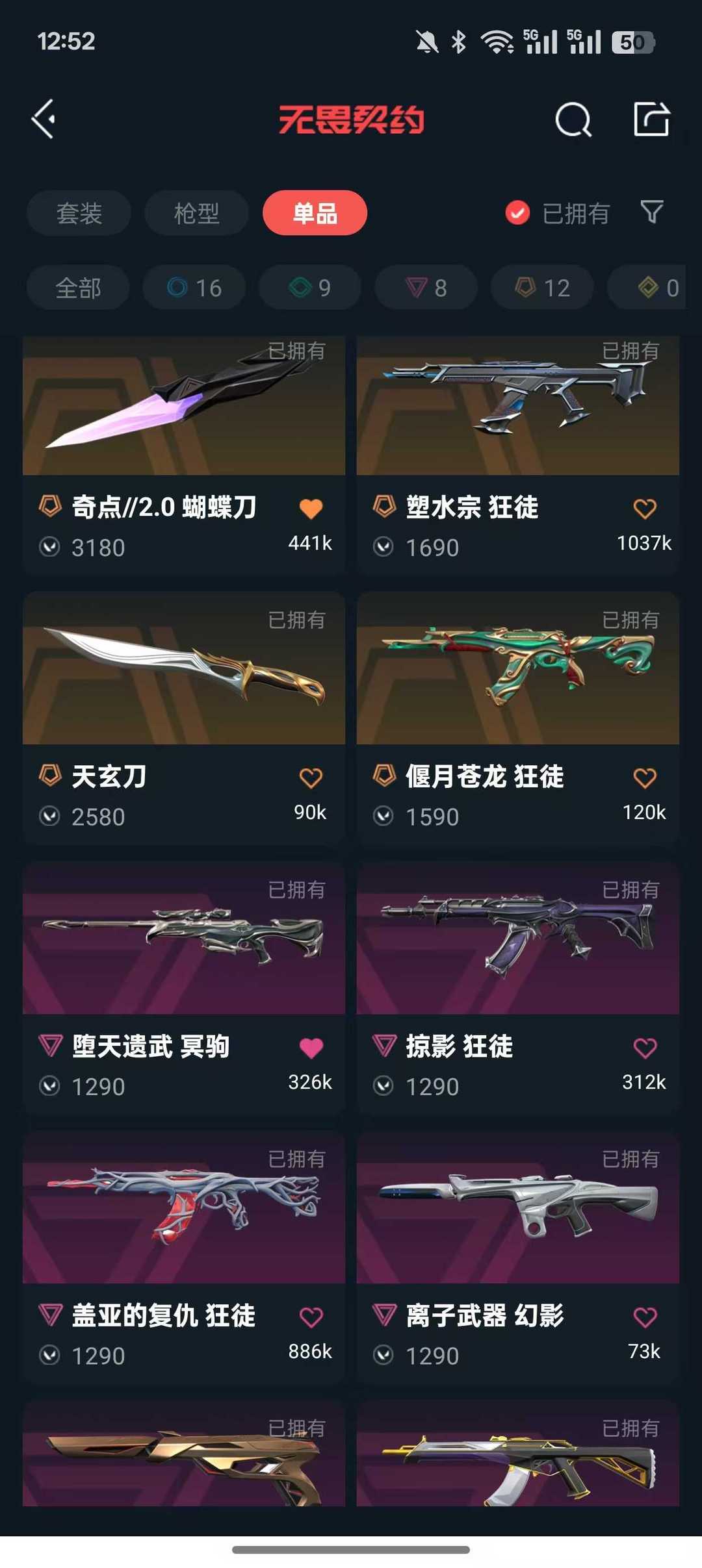Screen dimensions: 702x1568
Task: Tap the 单品 button
Action: (x=314, y=212)
